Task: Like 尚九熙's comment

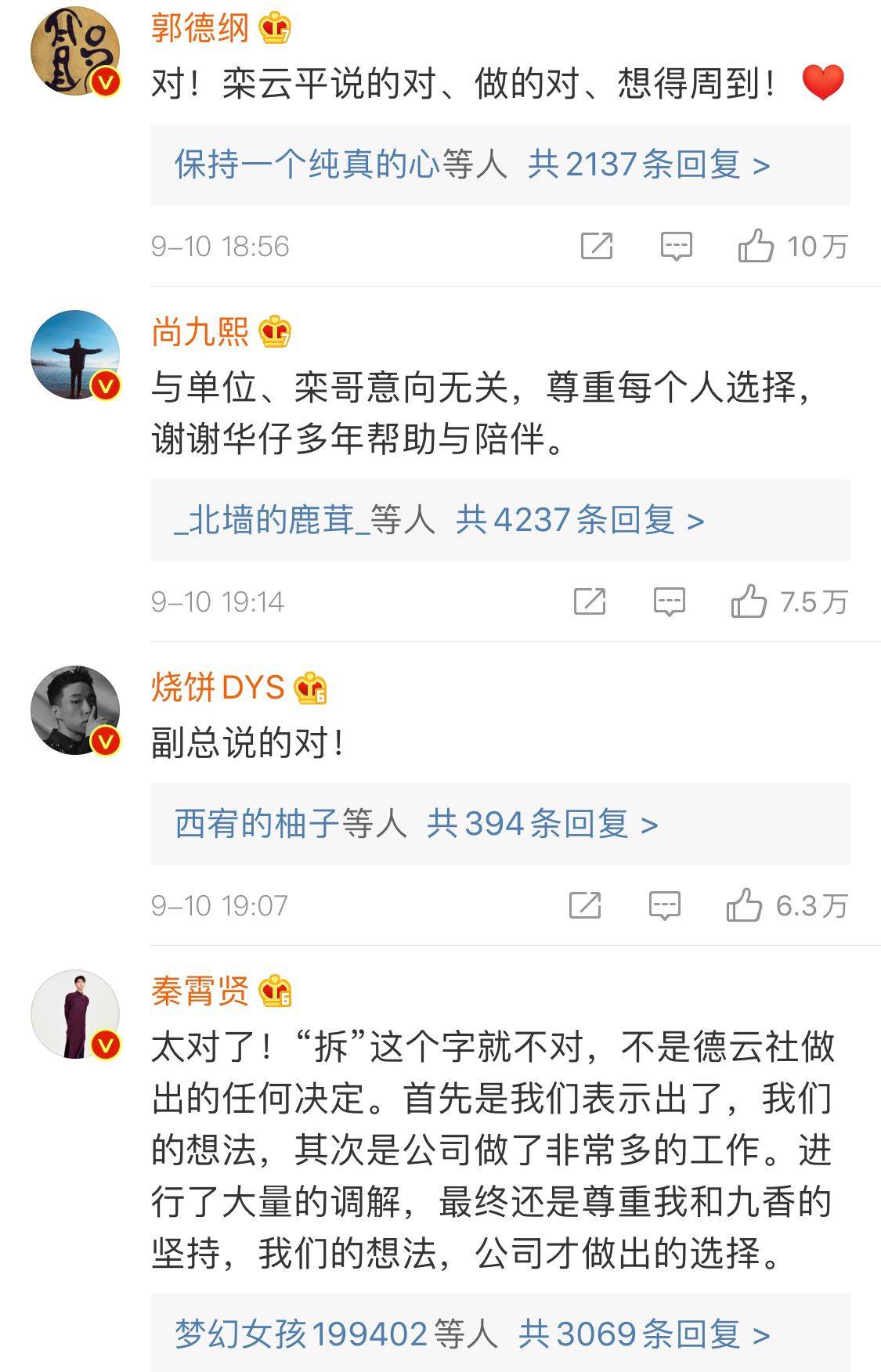Action: point(749,601)
